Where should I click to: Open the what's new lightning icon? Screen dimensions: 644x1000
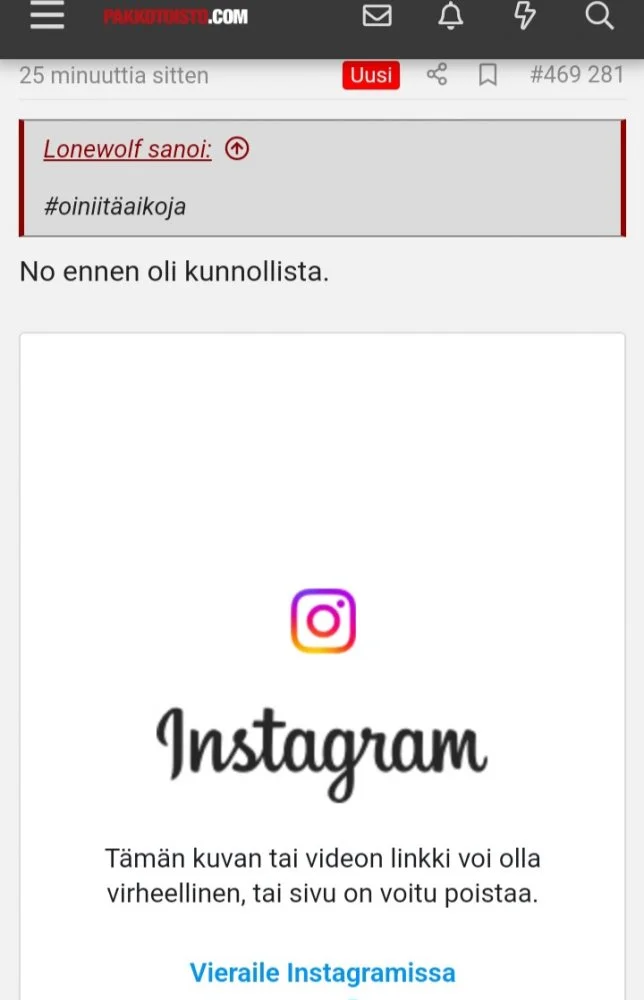click(x=524, y=16)
